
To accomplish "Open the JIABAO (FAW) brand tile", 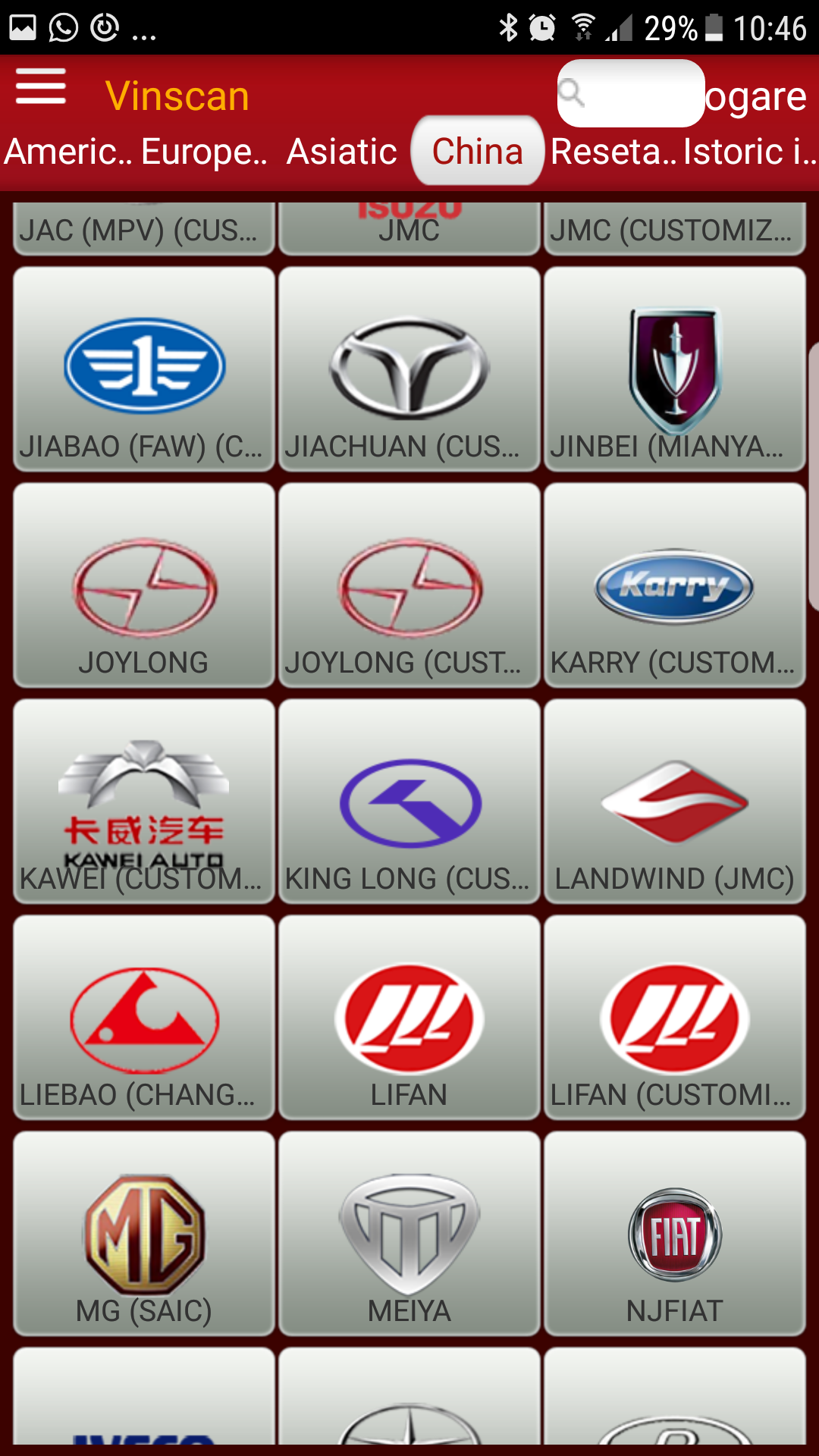I will click(x=144, y=369).
